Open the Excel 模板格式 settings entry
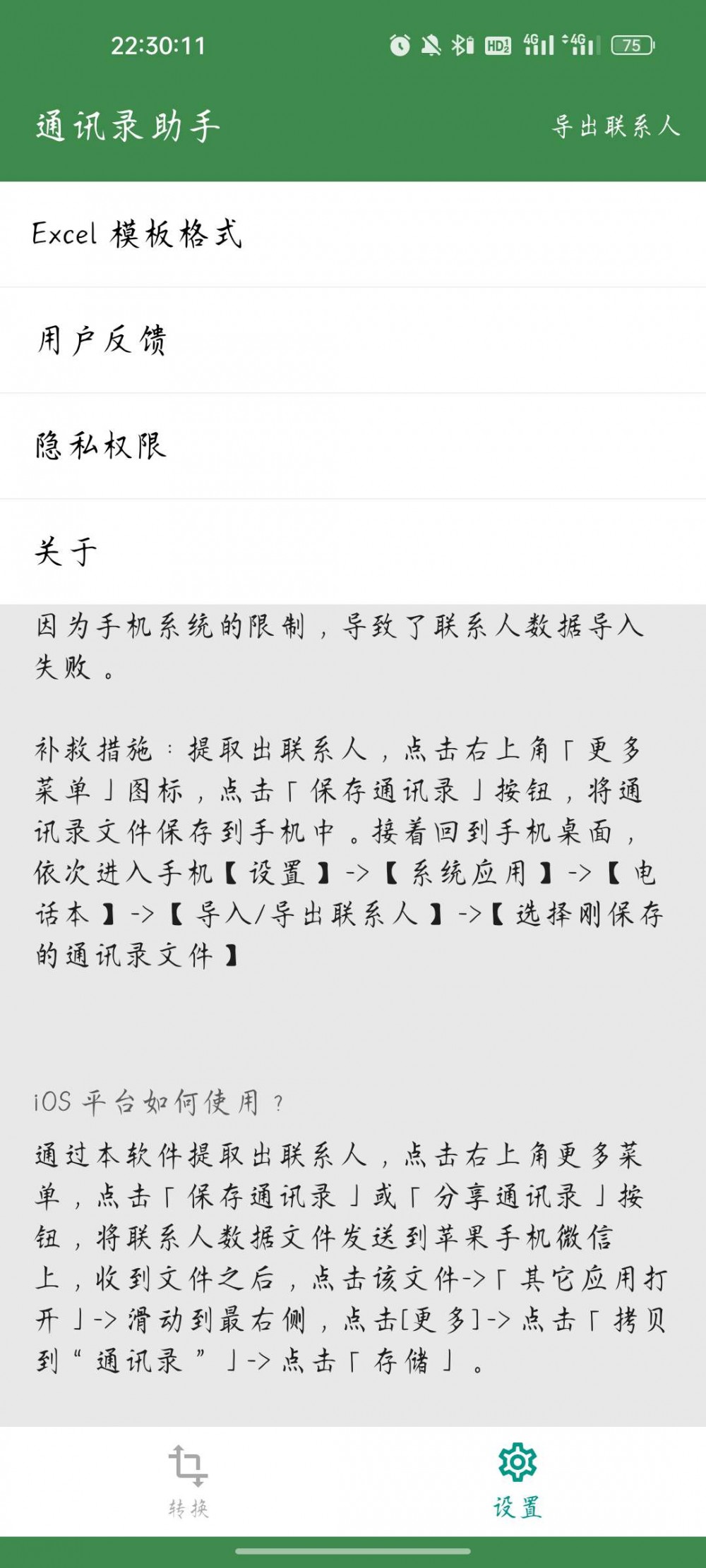Screen dimensions: 706x1568 click(138, 233)
